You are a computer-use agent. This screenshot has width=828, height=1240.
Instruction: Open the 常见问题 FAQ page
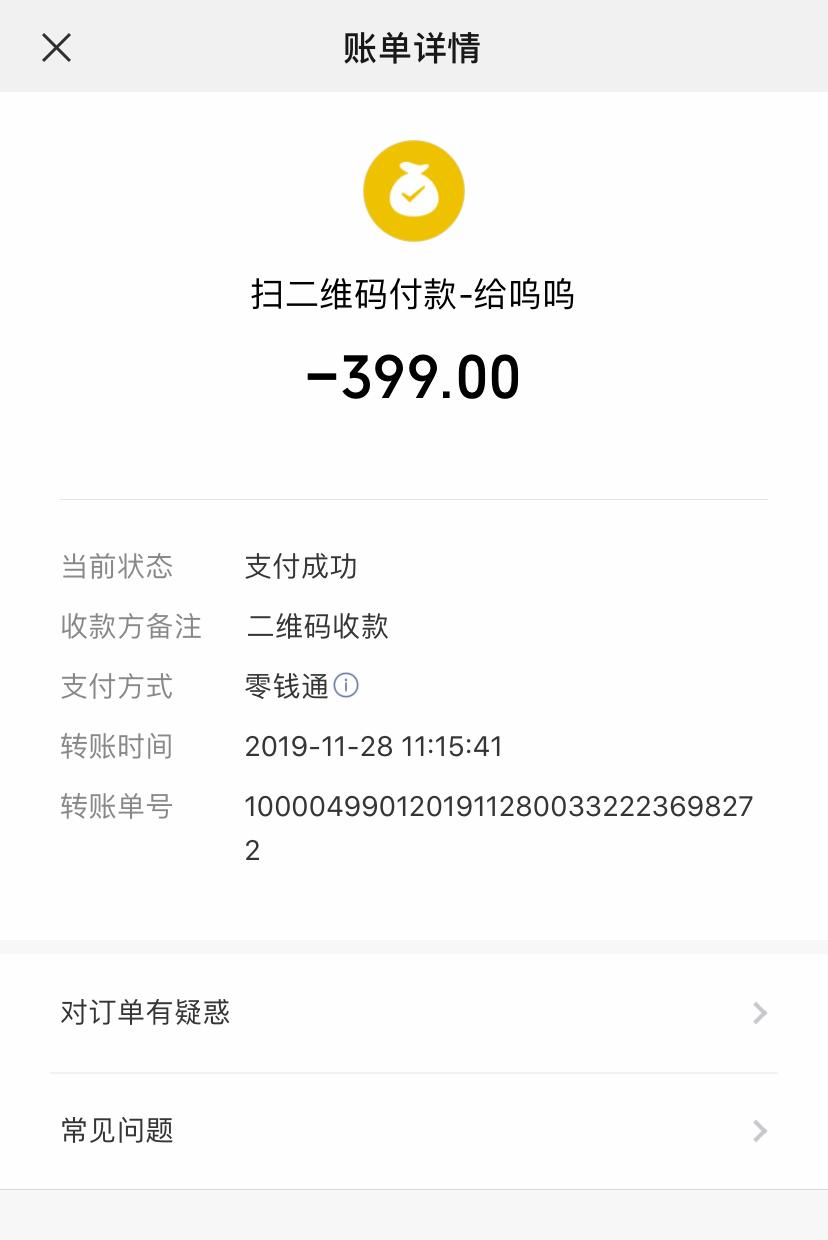(117, 1131)
